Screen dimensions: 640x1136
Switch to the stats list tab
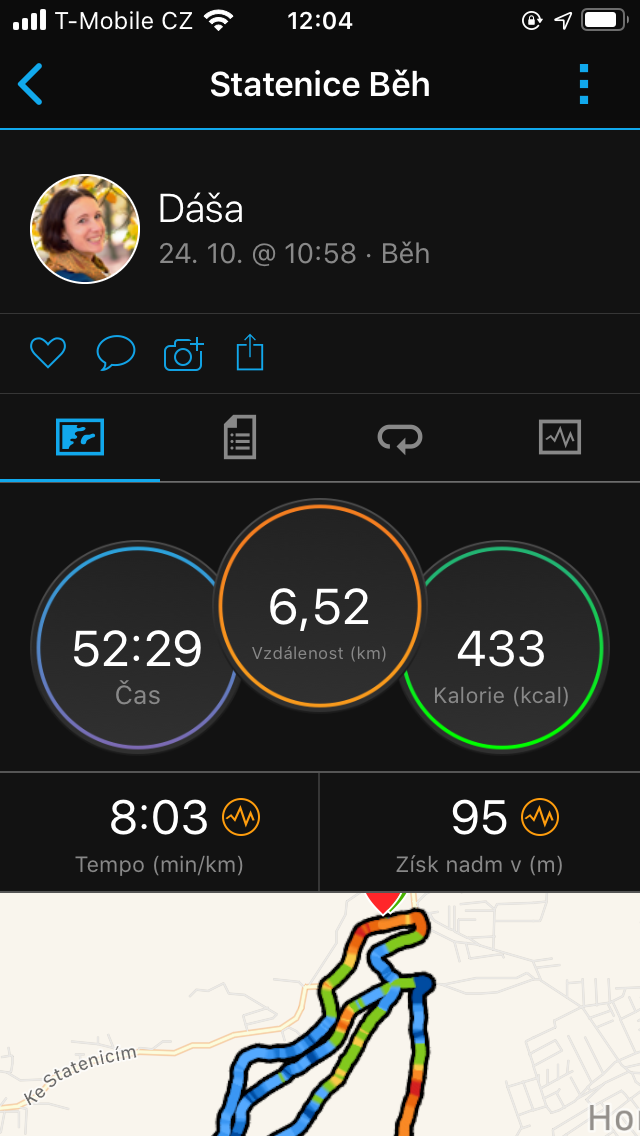[x=240, y=438]
